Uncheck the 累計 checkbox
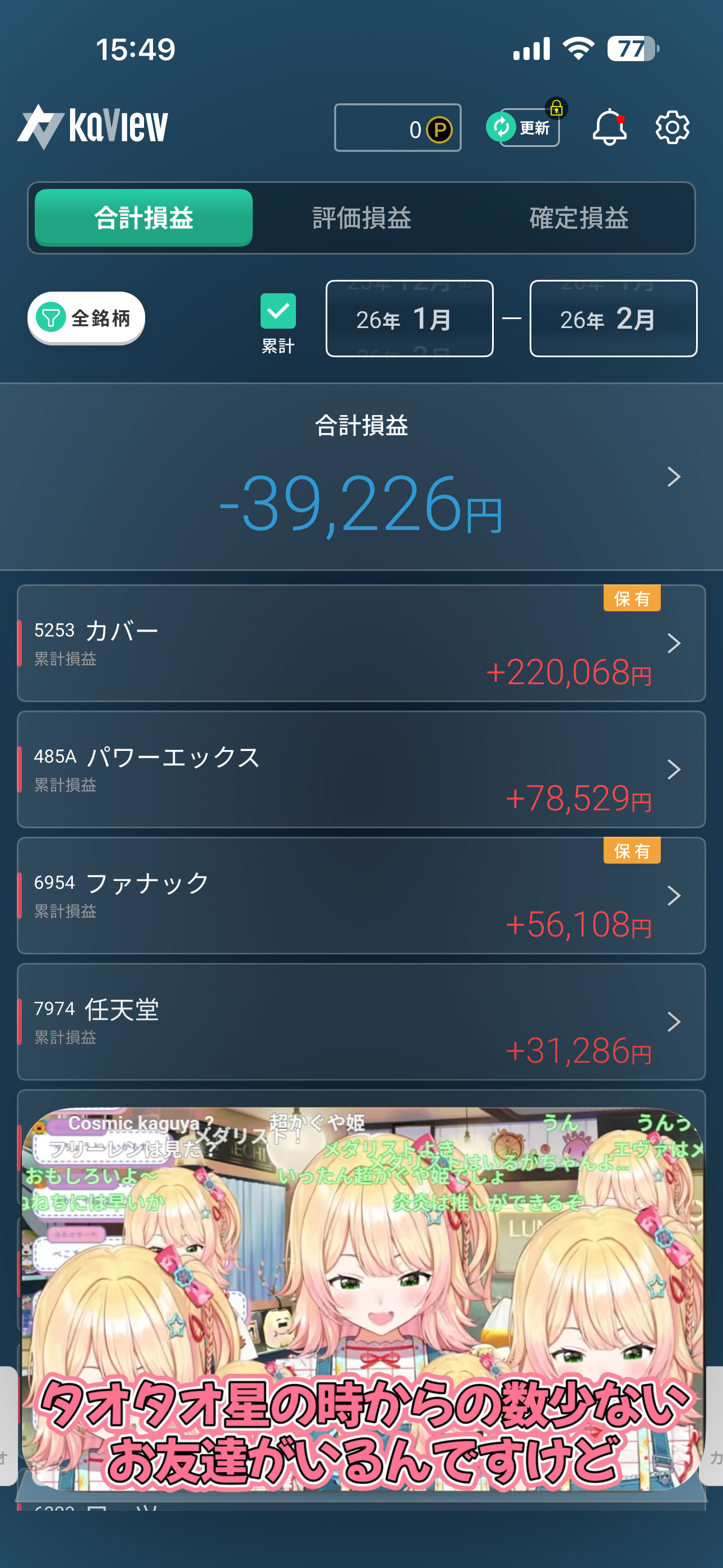Viewport: 723px width, 1568px height. click(x=278, y=311)
